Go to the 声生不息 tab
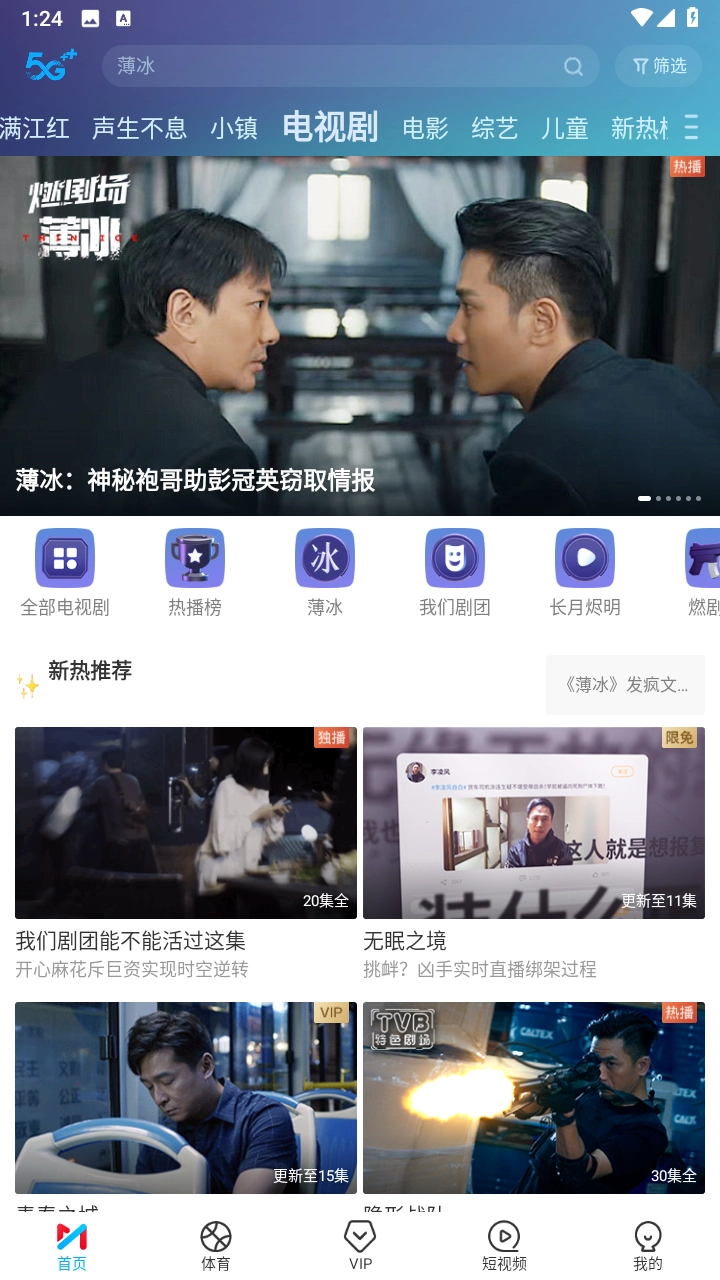The height and width of the screenshot is (1280, 720). coord(140,128)
